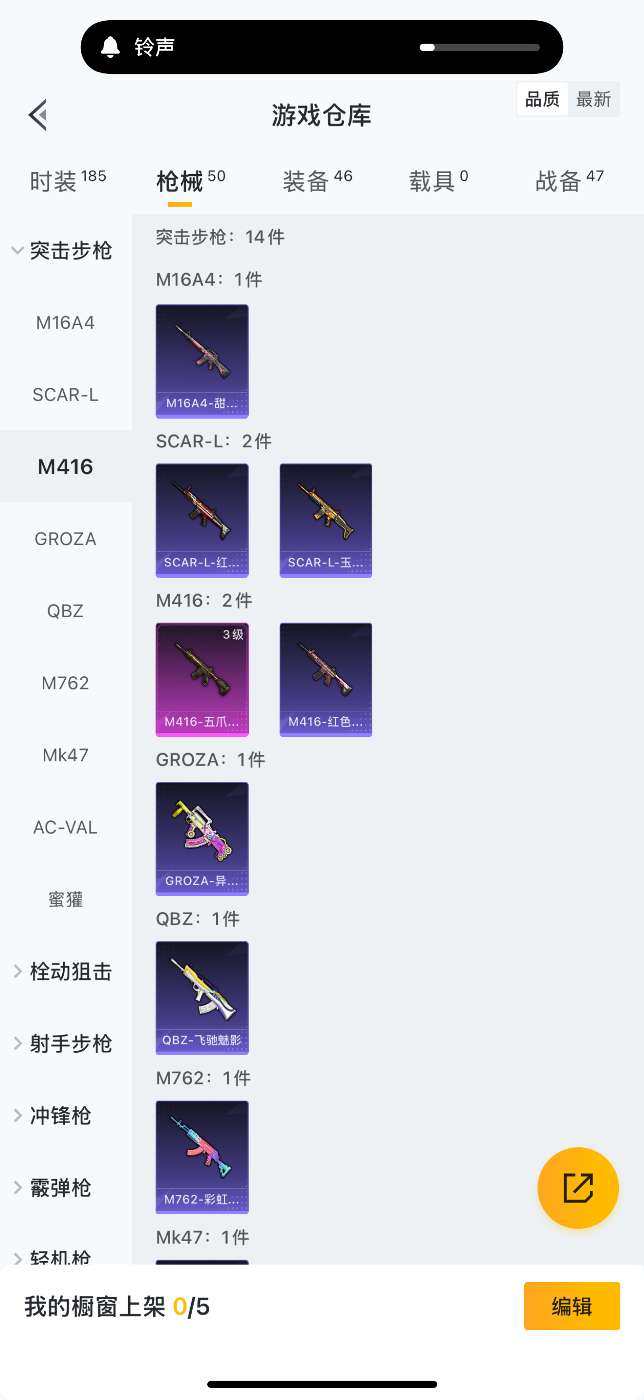Viewport: 644px width, 1400px height.
Task: Go back using the top-left arrow
Action: 38,115
